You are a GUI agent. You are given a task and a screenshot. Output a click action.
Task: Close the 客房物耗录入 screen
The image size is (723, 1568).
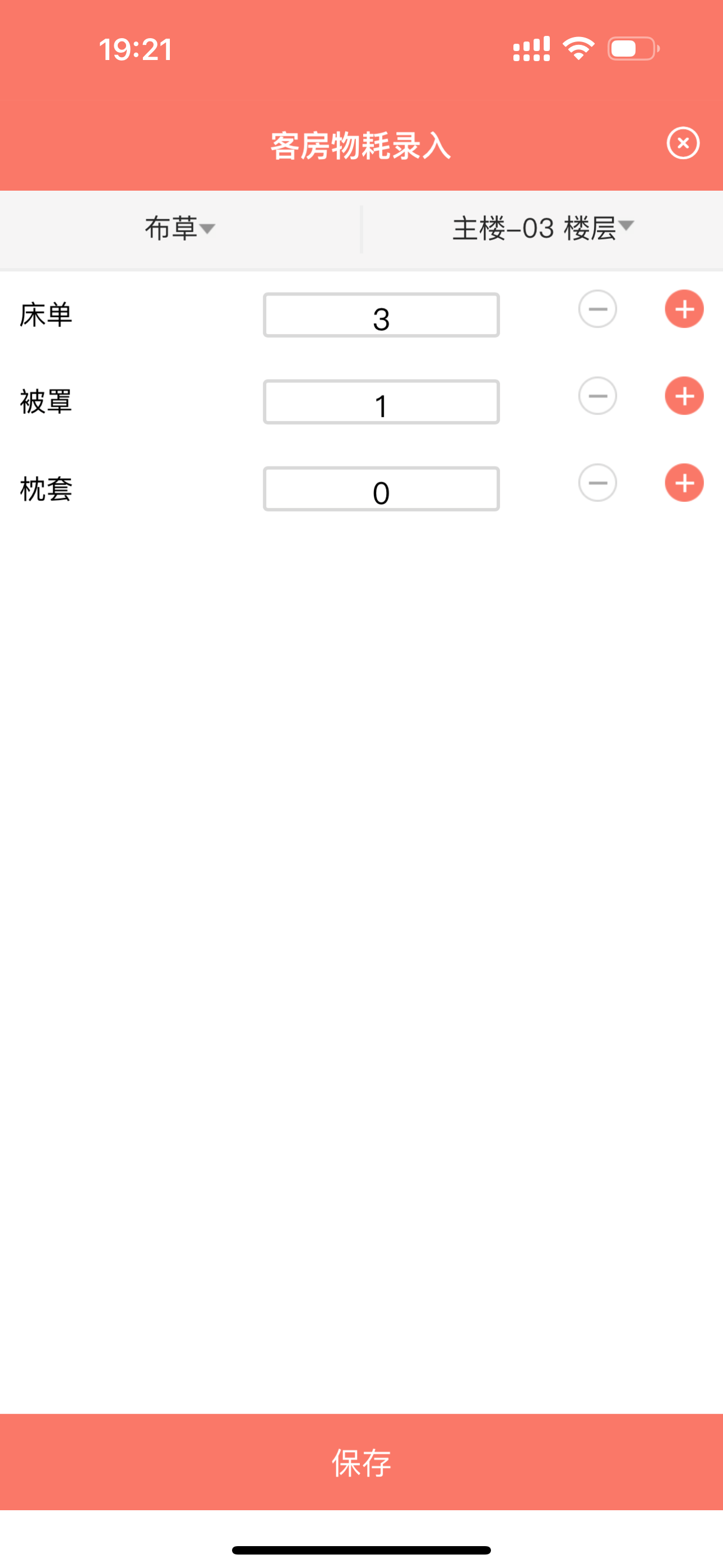683,144
